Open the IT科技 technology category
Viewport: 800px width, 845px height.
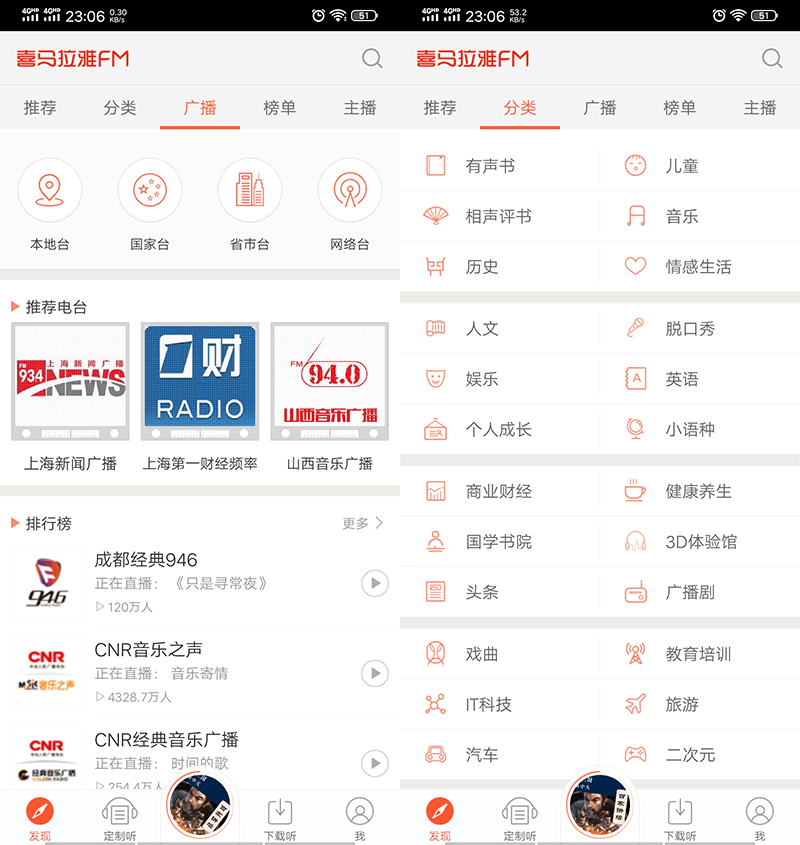(x=488, y=704)
